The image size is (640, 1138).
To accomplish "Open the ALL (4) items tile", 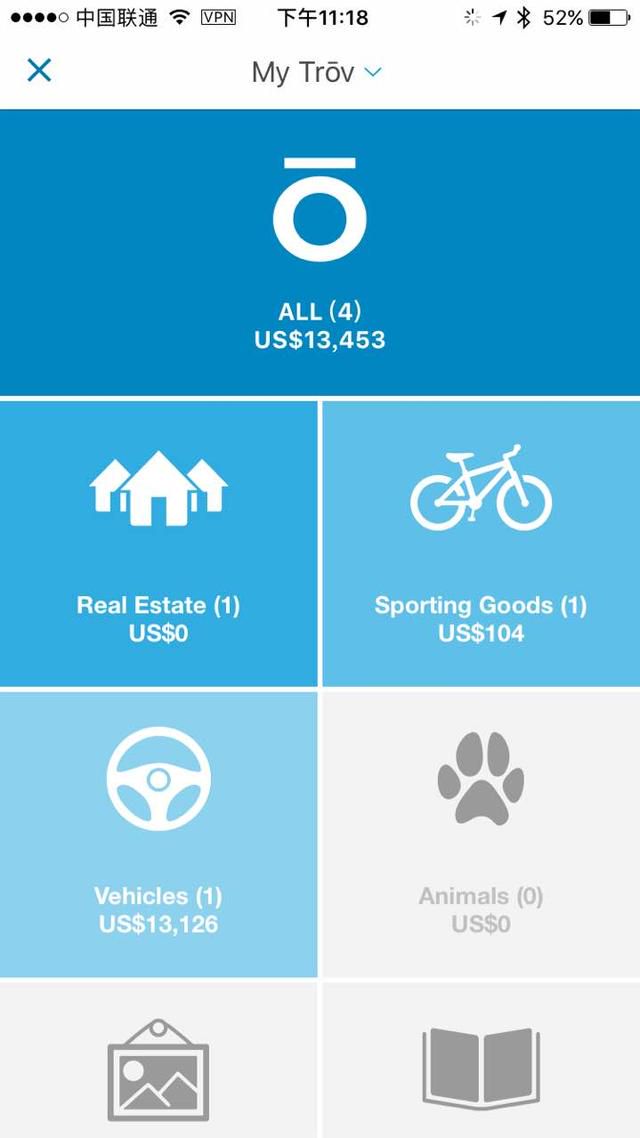I will click(x=320, y=252).
